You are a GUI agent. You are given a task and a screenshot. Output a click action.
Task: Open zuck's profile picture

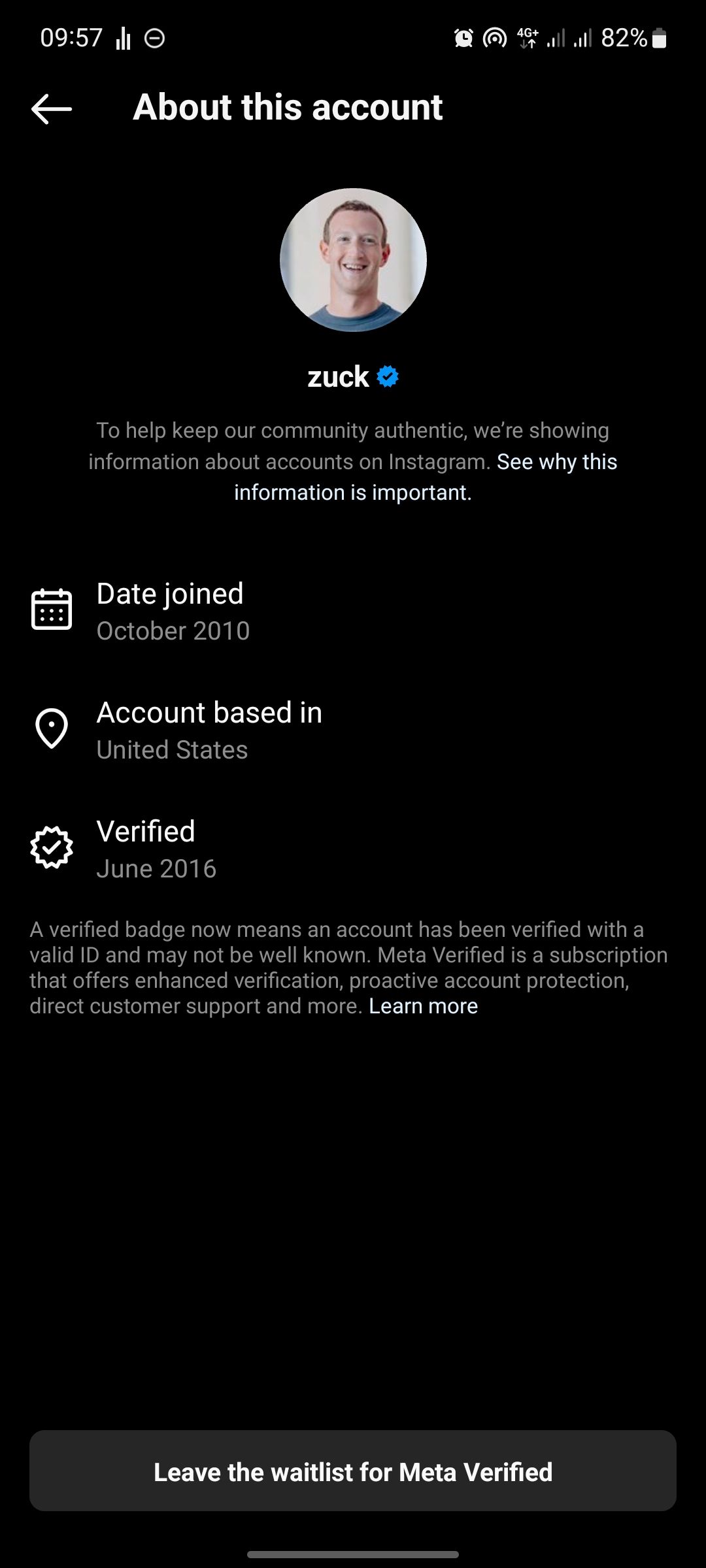pos(353,259)
